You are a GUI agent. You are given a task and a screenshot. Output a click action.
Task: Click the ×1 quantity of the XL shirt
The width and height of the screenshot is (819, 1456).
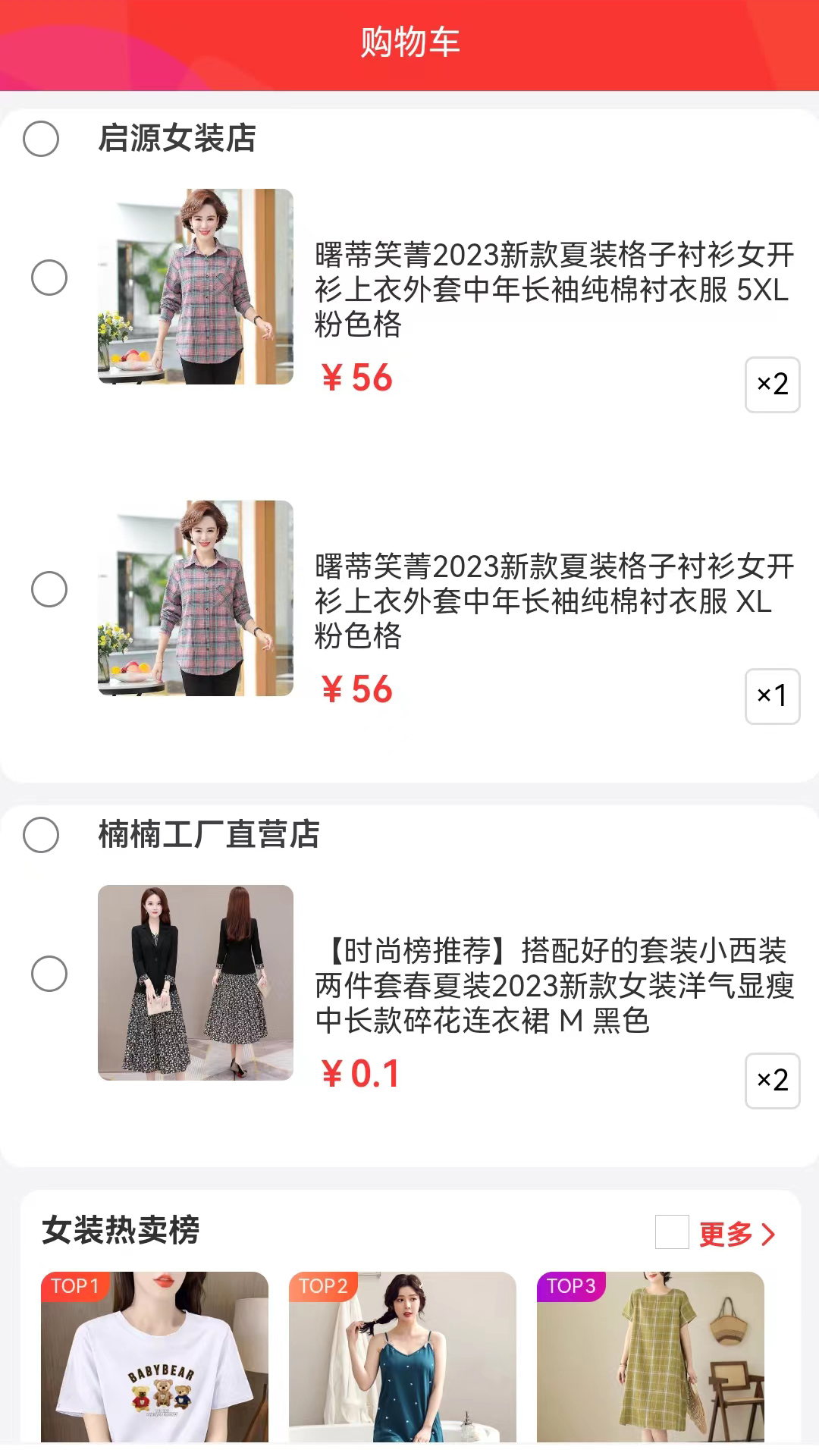[x=772, y=698]
